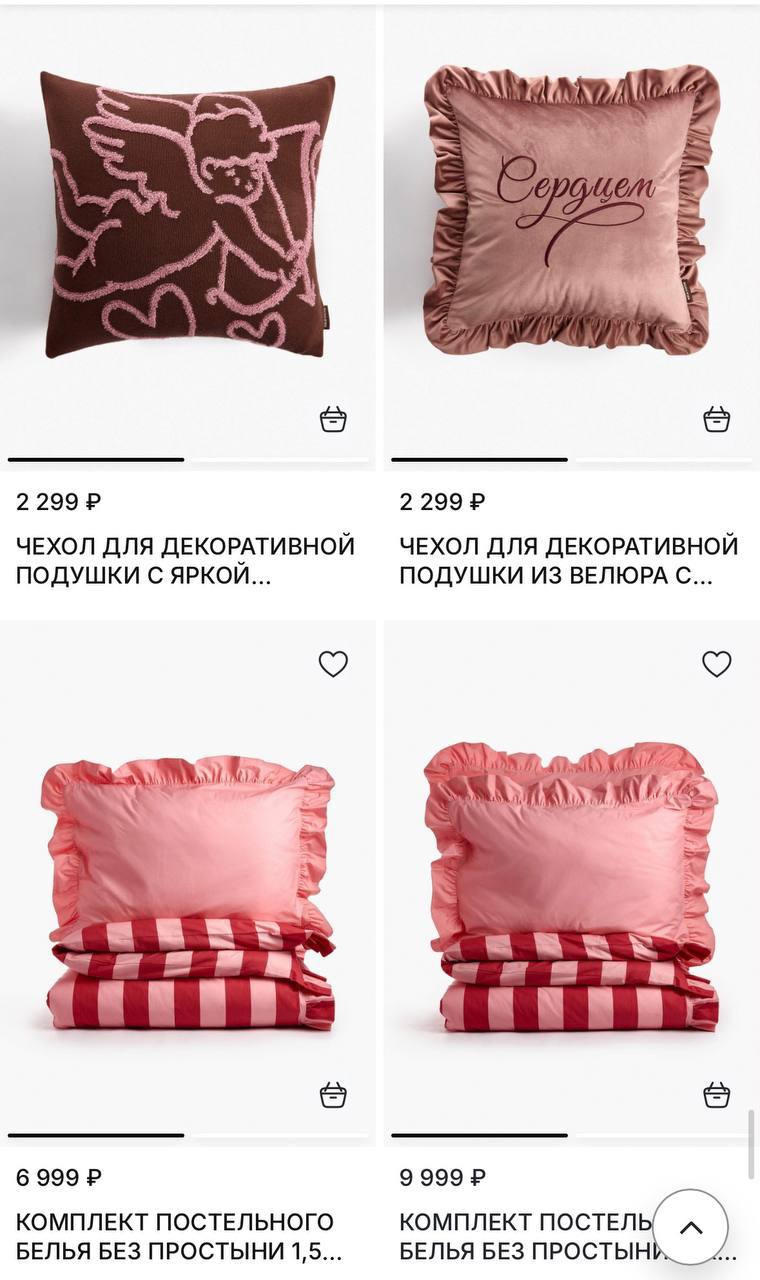This screenshot has width=760, height=1280.
Task: Add the brown cupid pillow cover to basket
Action: point(333,419)
